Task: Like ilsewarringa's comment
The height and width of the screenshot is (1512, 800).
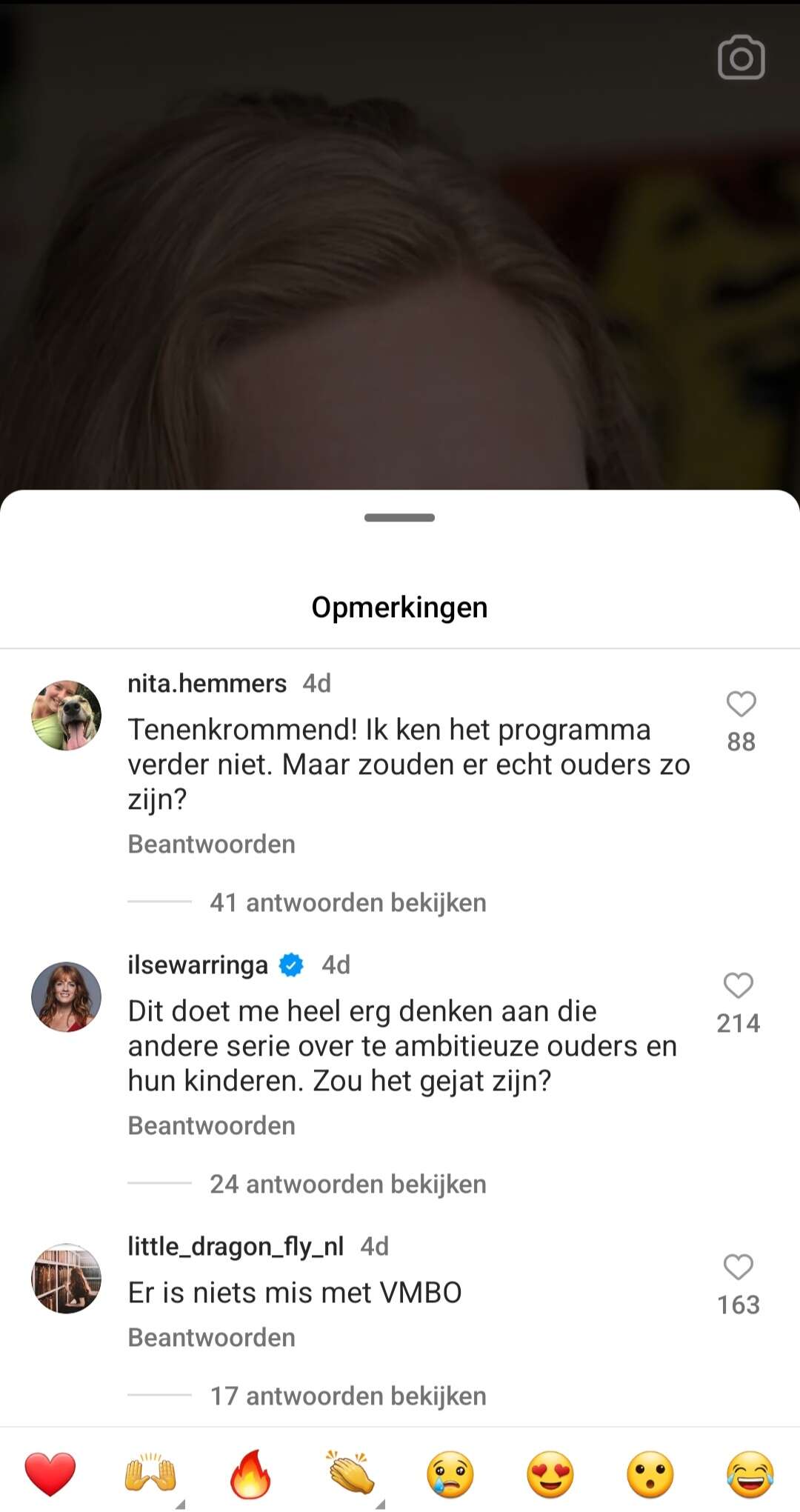Action: [738, 985]
